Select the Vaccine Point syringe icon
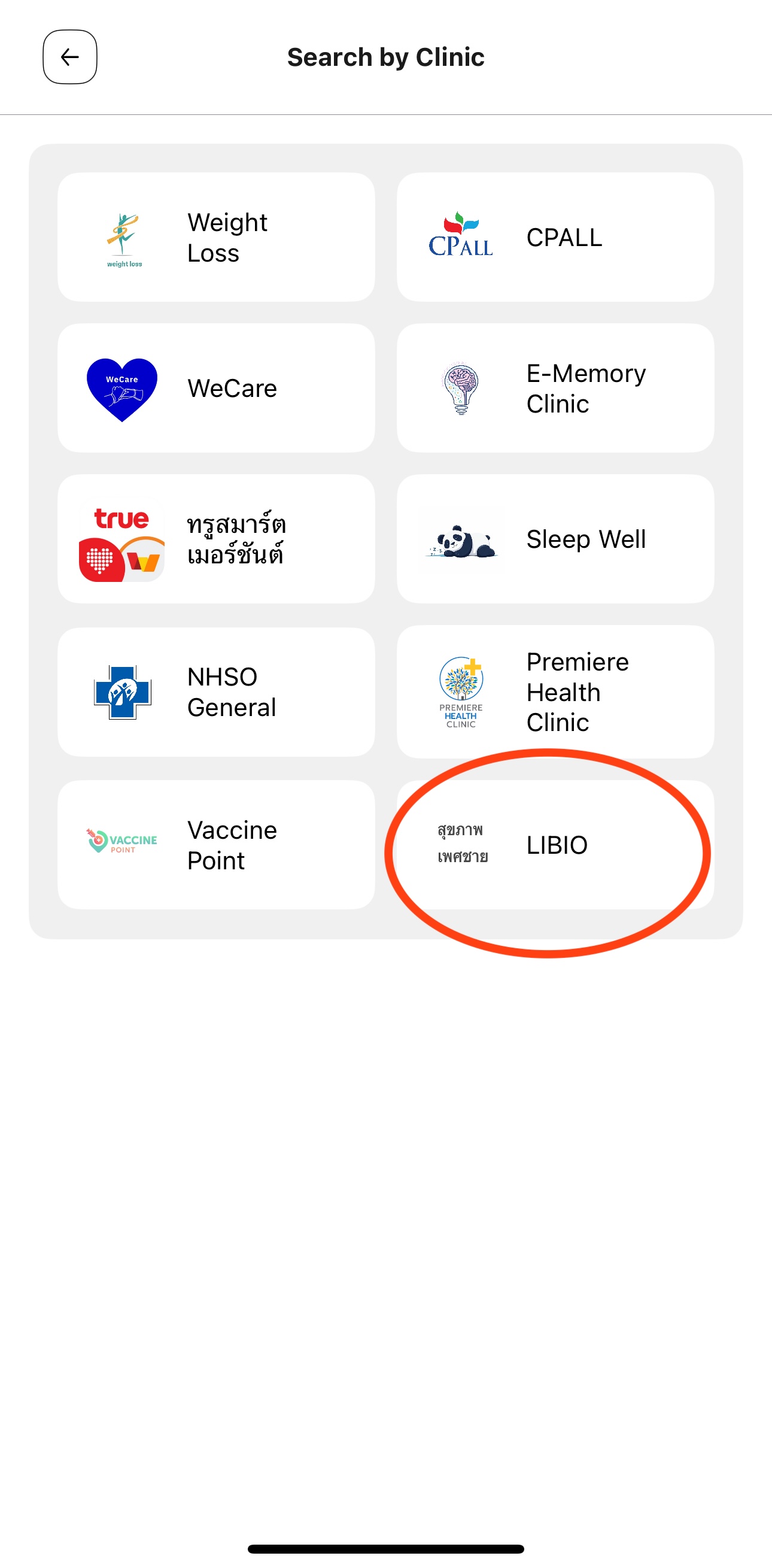 point(121,844)
